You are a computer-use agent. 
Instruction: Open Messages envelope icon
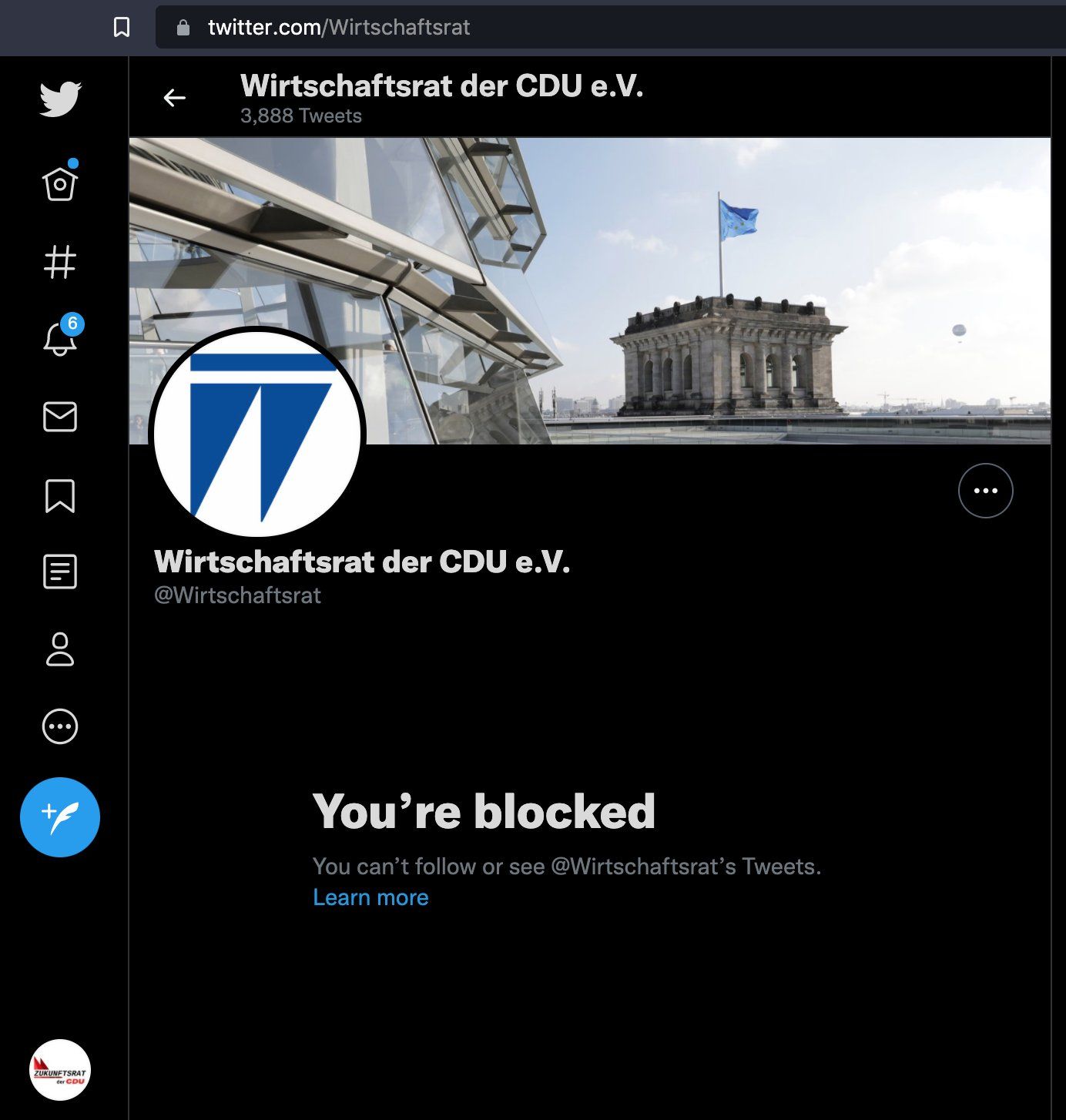pyautogui.click(x=60, y=417)
